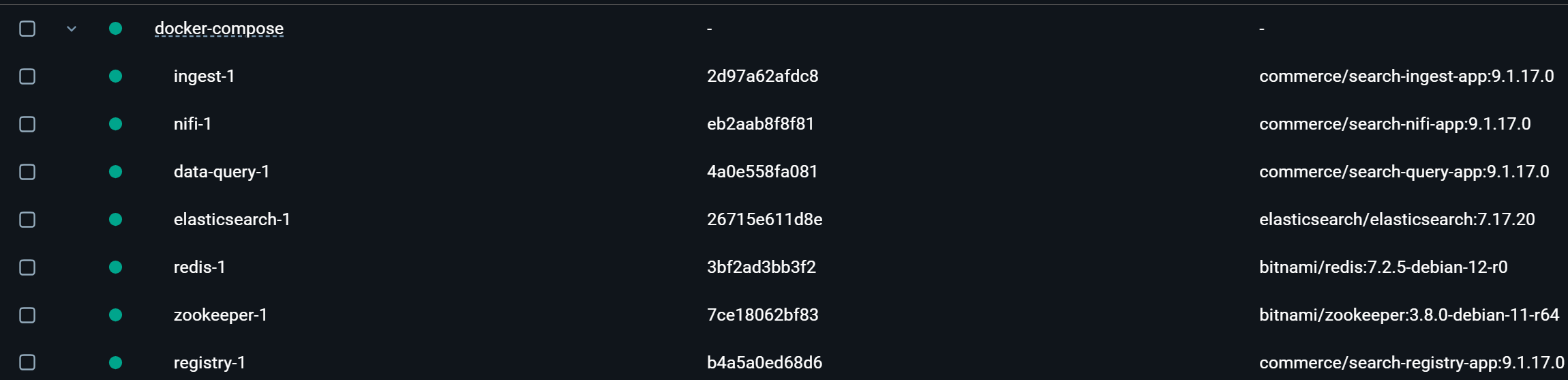Viewport: 1568px width, 380px height.
Task: Open the zookeeper-1 container row
Action: tap(220, 315)
